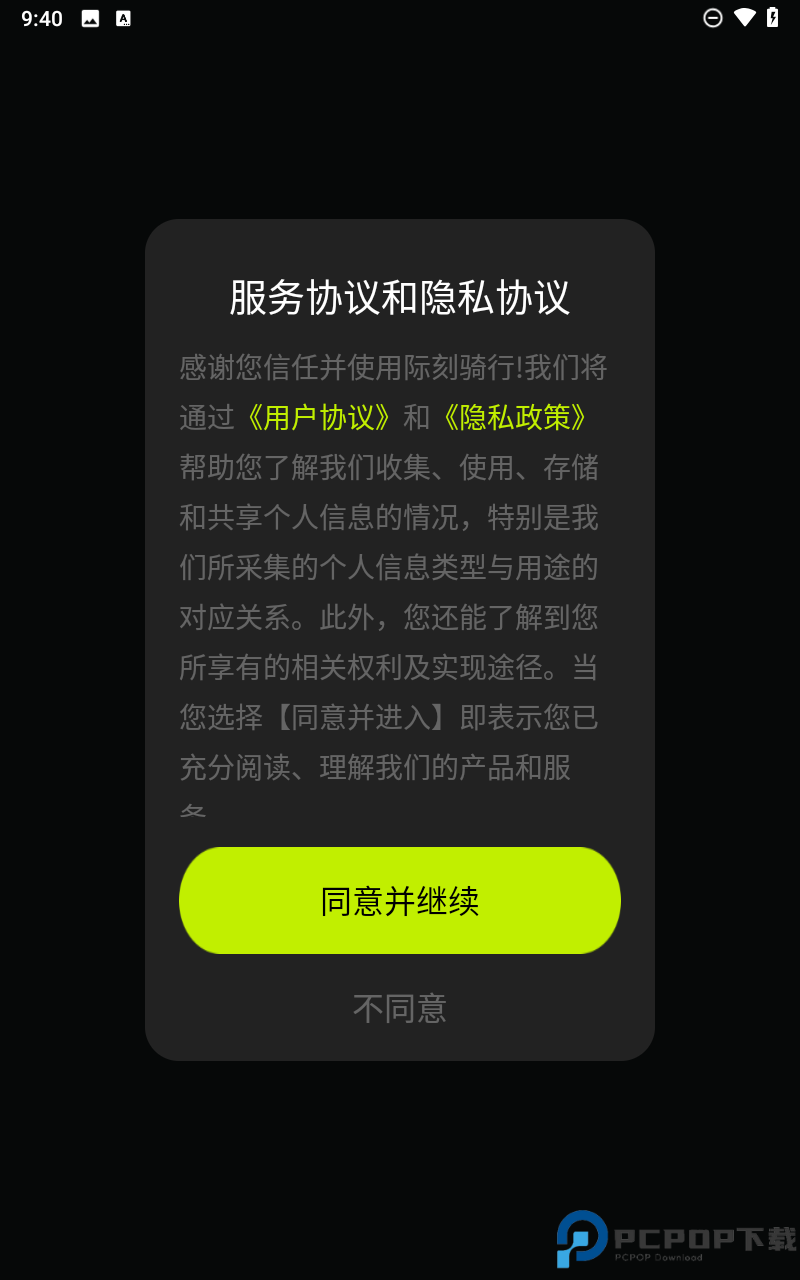The width and height of the screenshot is (800, 1280).
Task: Tap the 9:40 clock in the status bar
Action: click(x=41, y=17)
